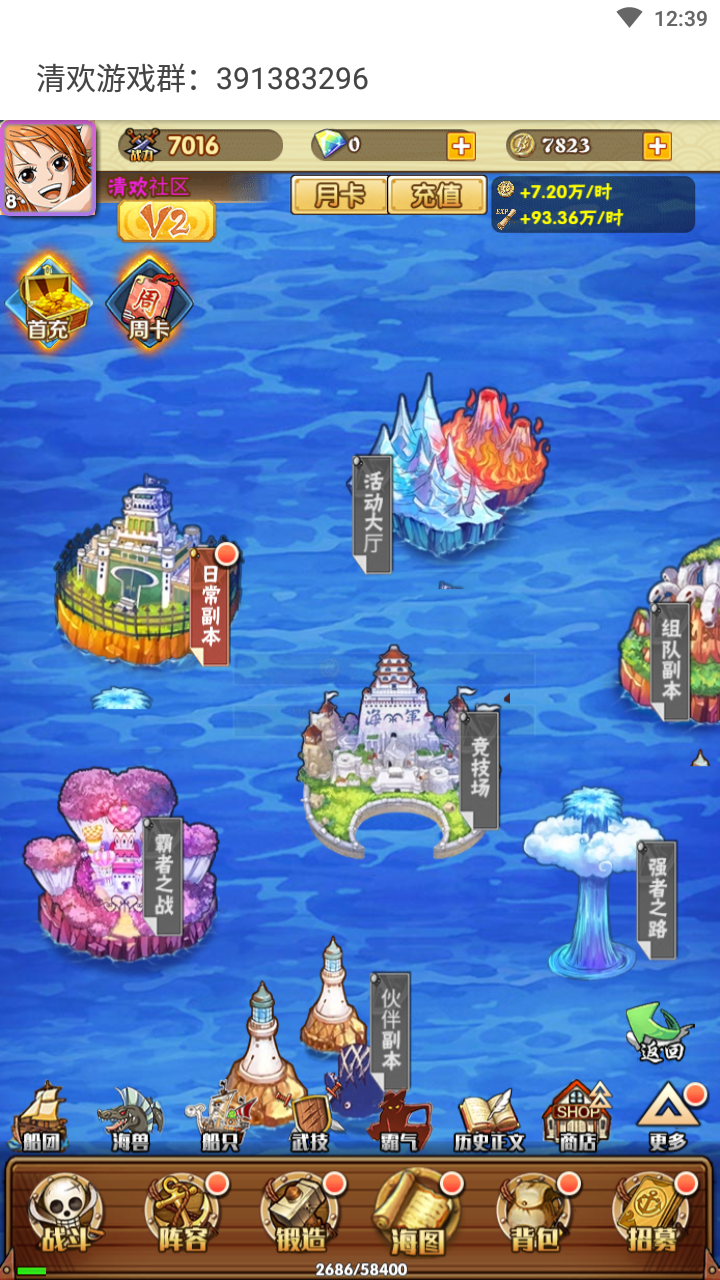
Task: Tap the 返回 back arrow
Action: (x=660, y=1033)
